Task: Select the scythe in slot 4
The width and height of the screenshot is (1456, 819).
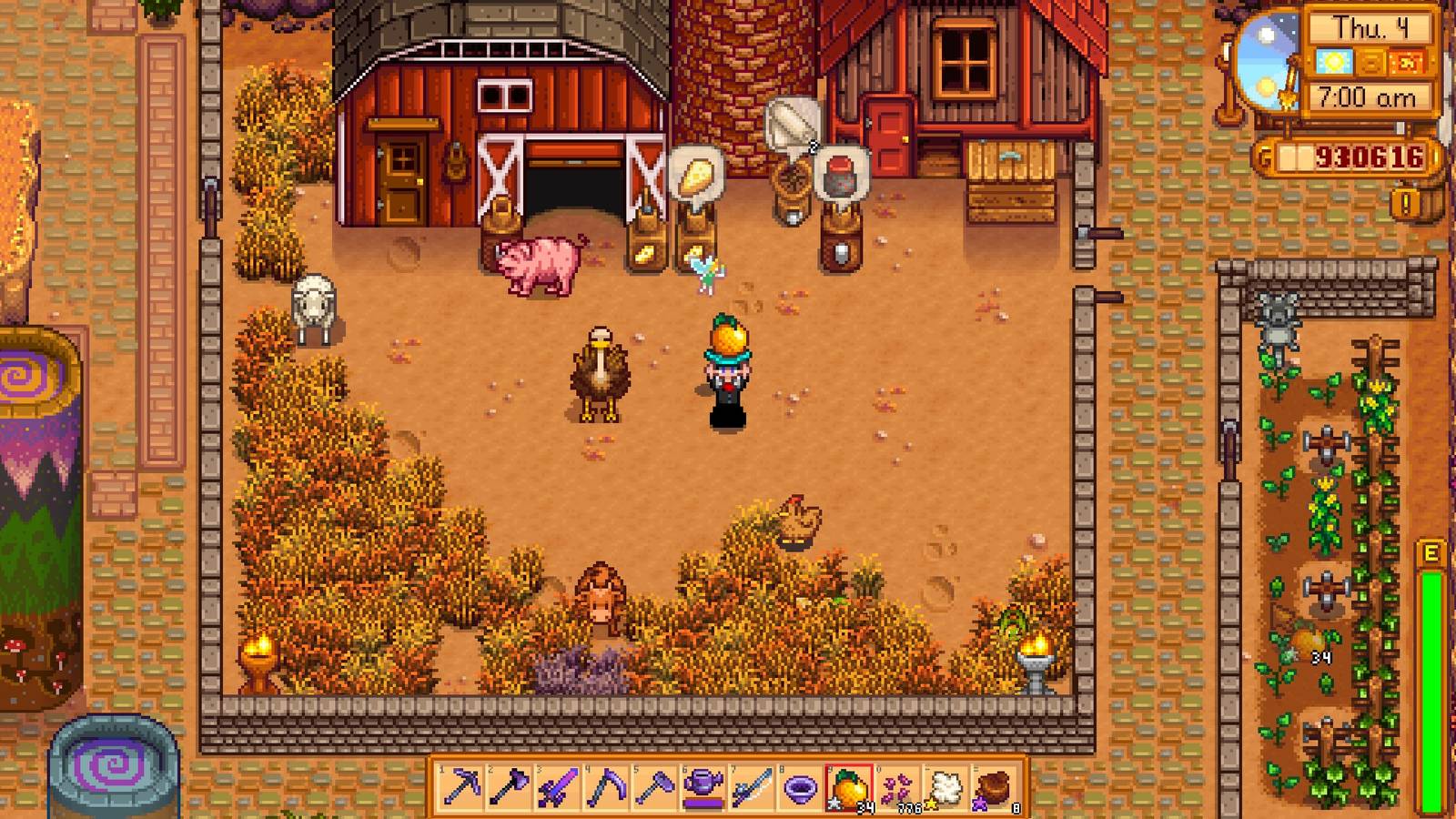Action: pyautogui.click(x=606, y=786)
